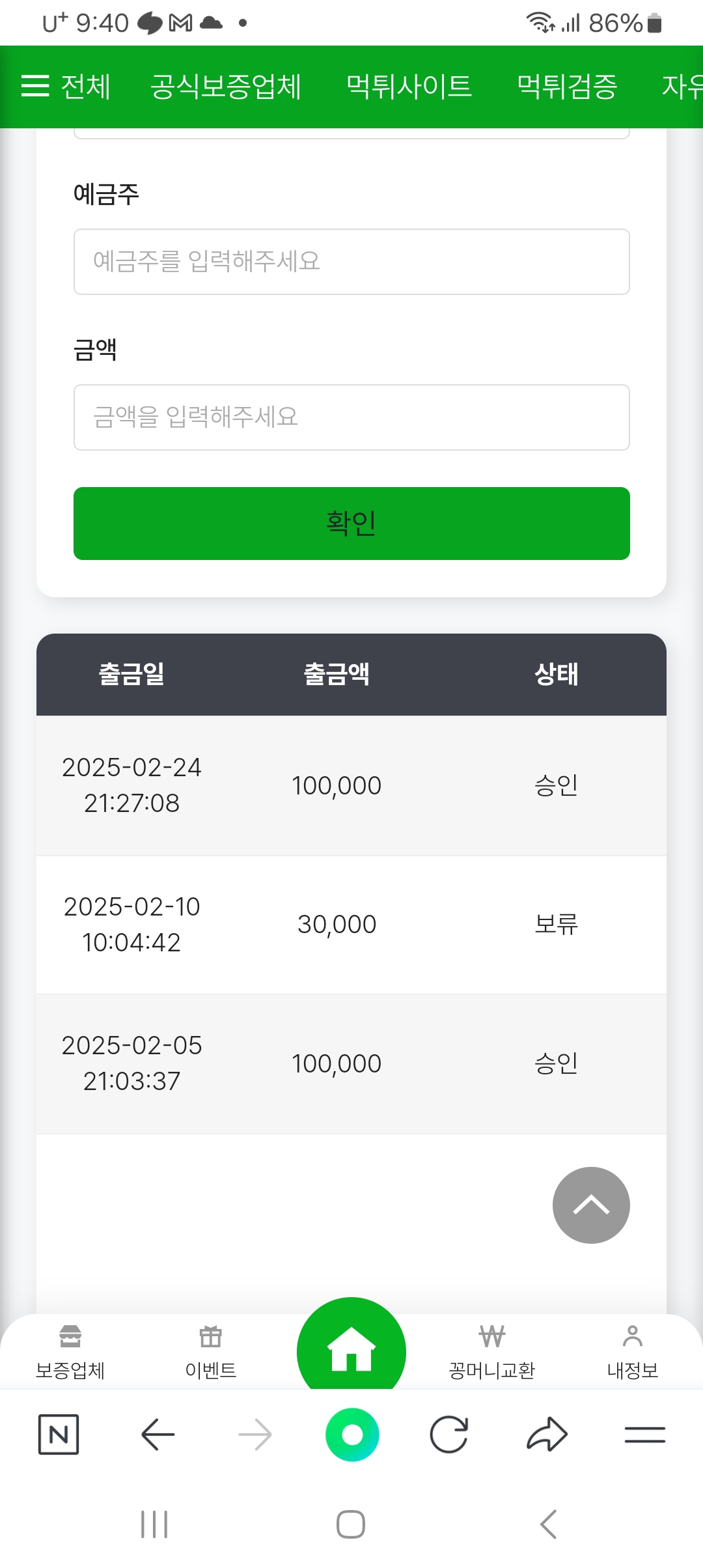Switch to the 공식보증업체 tab
Image resolution: width=703 pixels, height=1568 pixels.
[226, 86]
